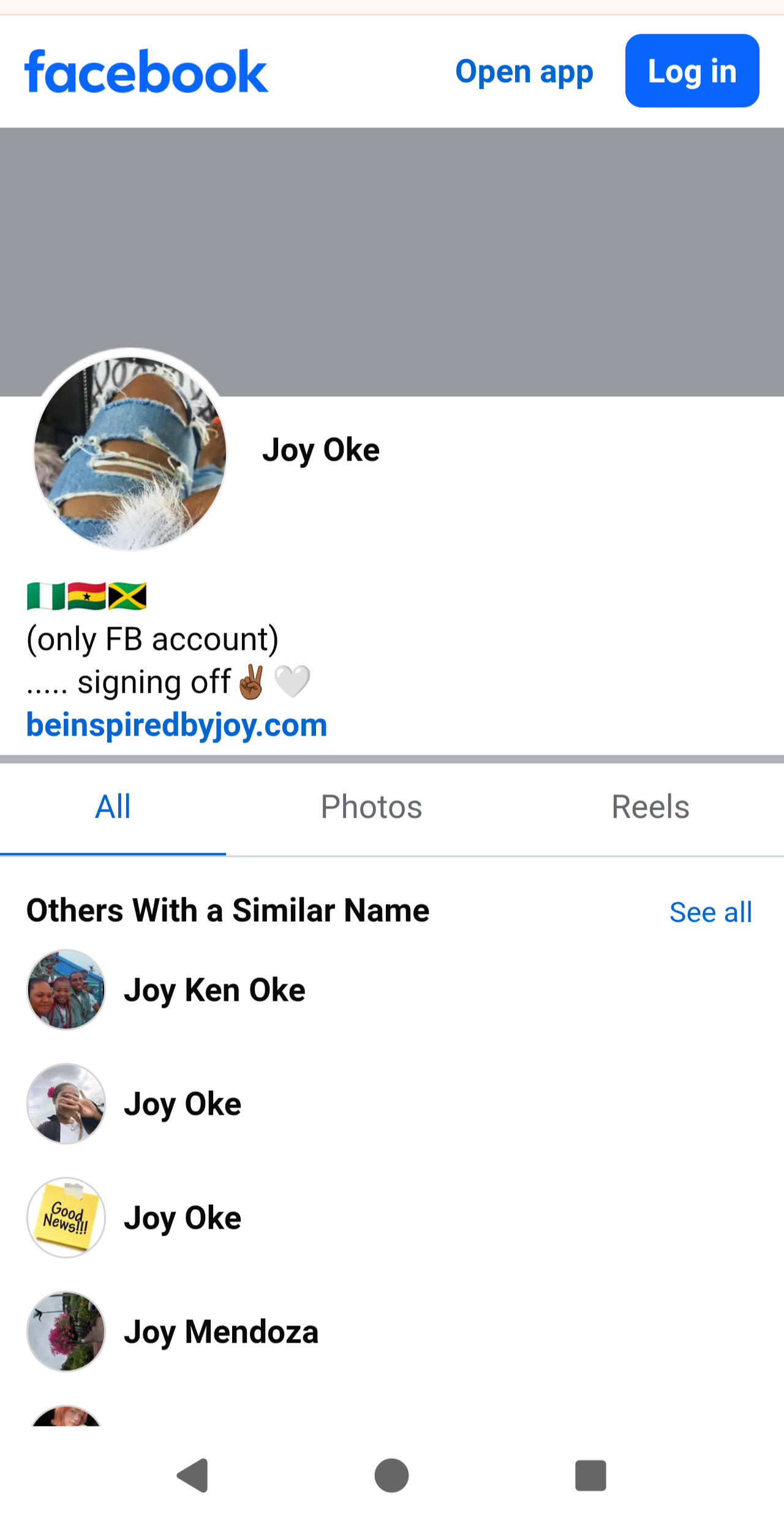See all others with a similar name
784x1524 pixels.
pyautogui.click(x=710, y=912)
